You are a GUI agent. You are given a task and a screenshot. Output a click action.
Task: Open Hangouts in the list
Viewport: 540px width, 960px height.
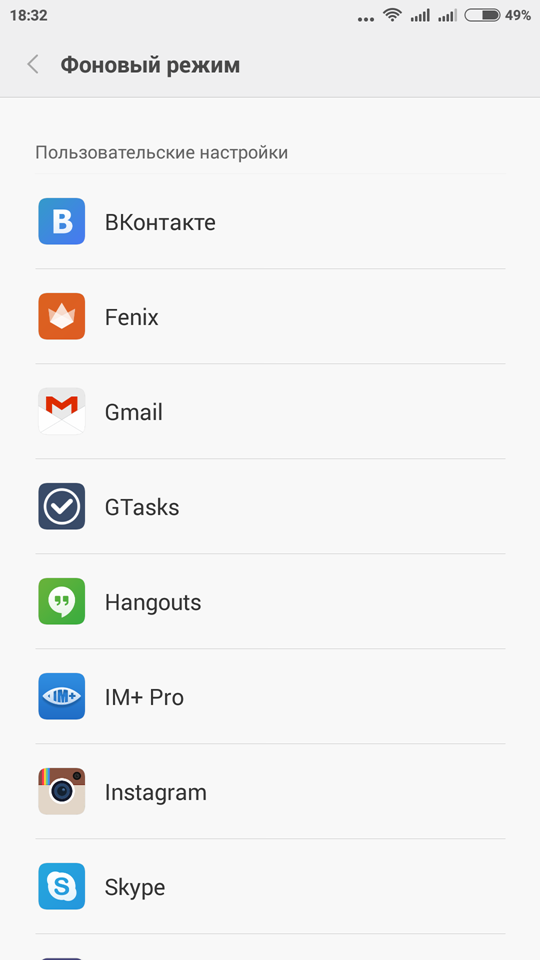[270, 601]
